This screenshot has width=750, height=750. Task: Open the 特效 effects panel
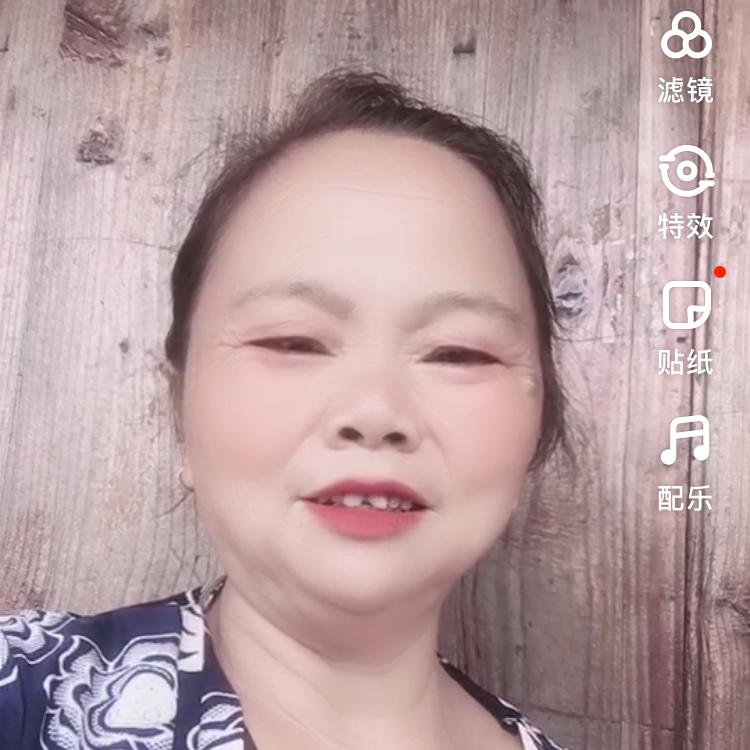click(686, 192)
